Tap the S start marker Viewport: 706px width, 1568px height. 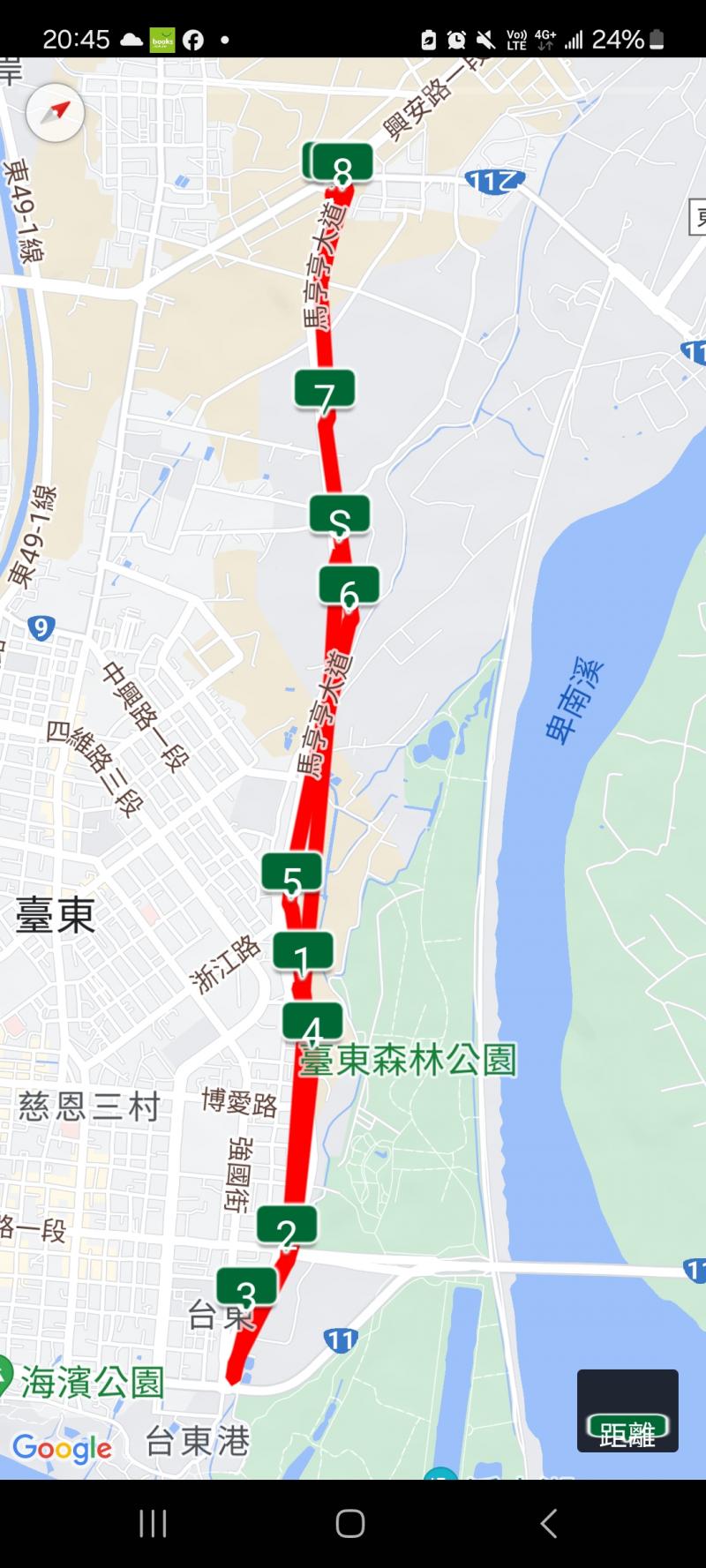(x=340, y=514)
